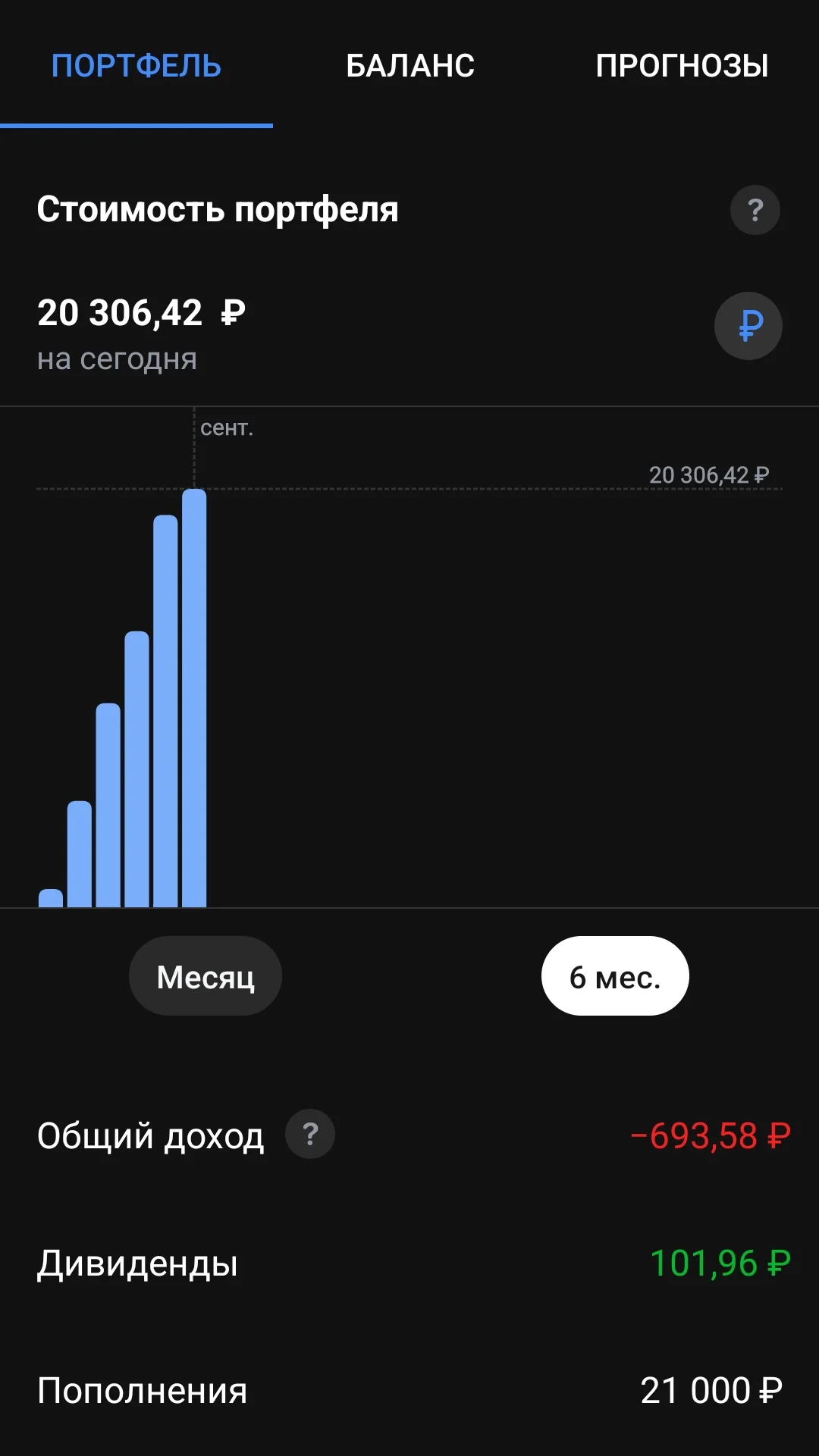Image resolution: width=819 pixels, height=1456 pixels.
Task: Open help for Стоимость портфеля
Action: 755,210
